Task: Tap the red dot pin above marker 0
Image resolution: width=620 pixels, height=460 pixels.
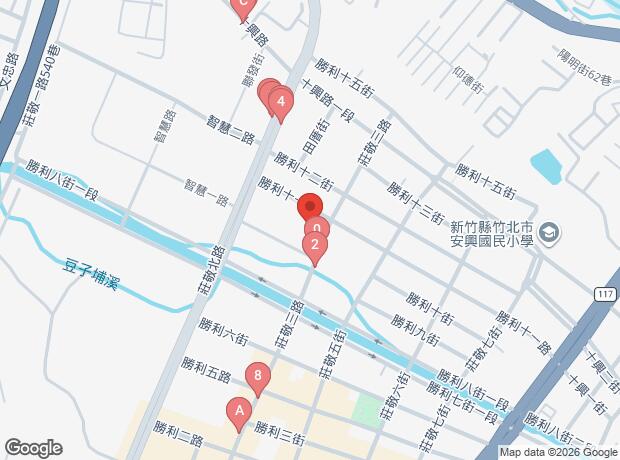Action: tap(309, 208)
